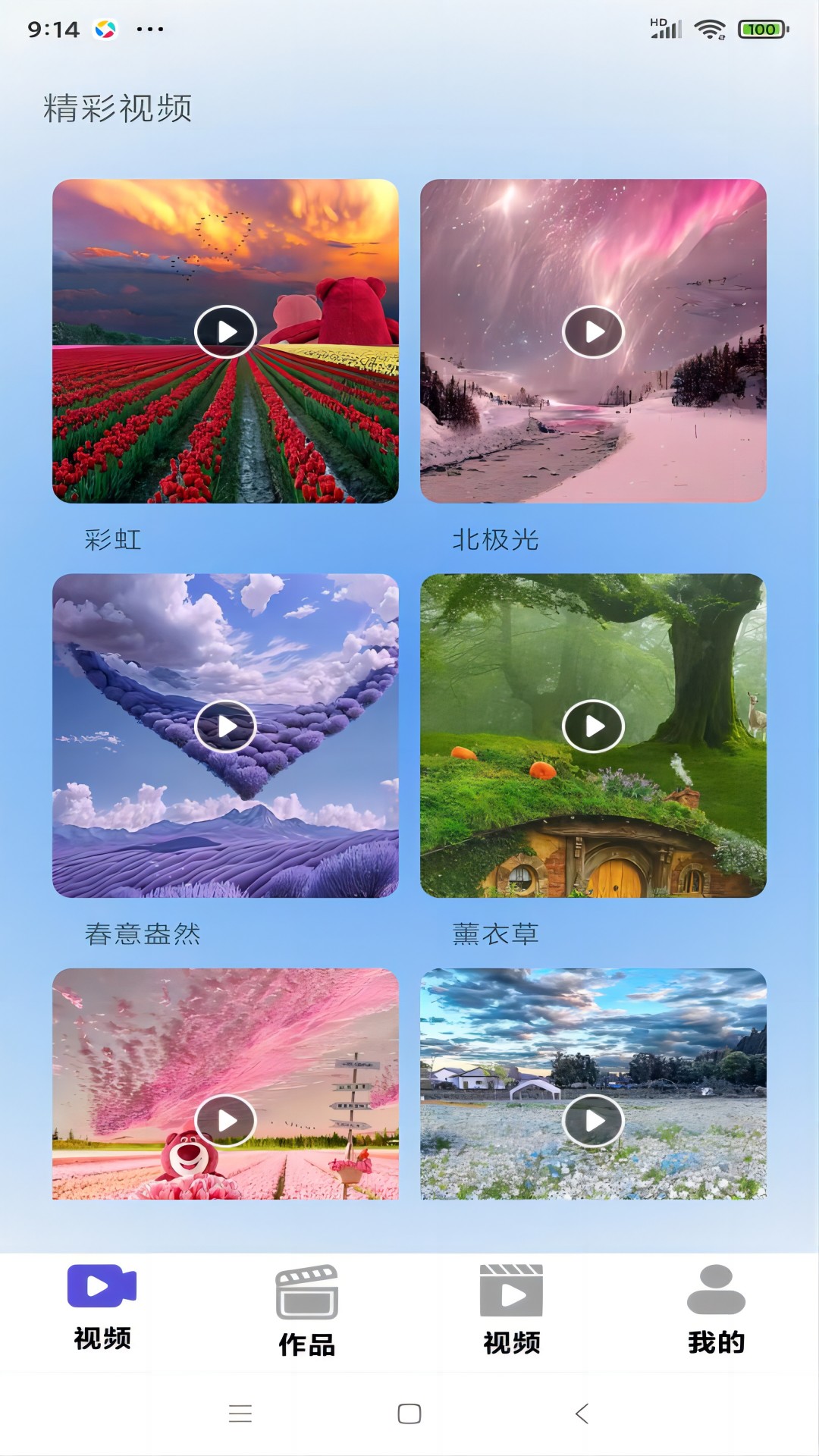Go back with system back button
819x1456 pixels.
pos(582,1414)
